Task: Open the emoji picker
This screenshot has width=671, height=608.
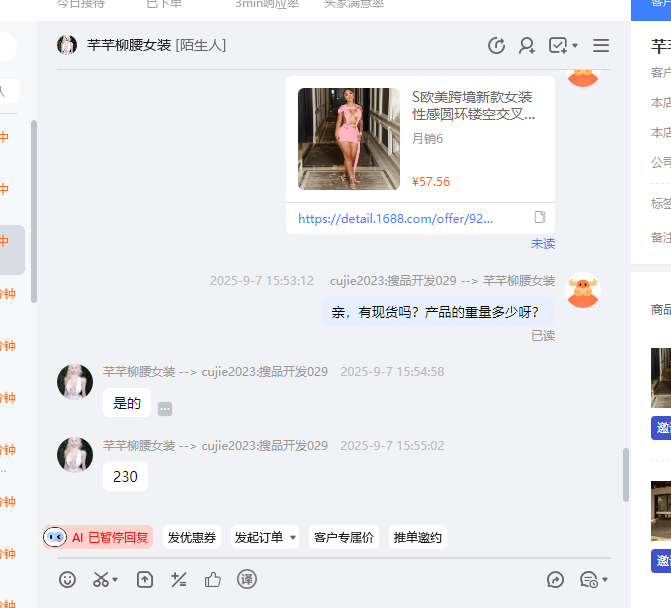Action: 68,579
